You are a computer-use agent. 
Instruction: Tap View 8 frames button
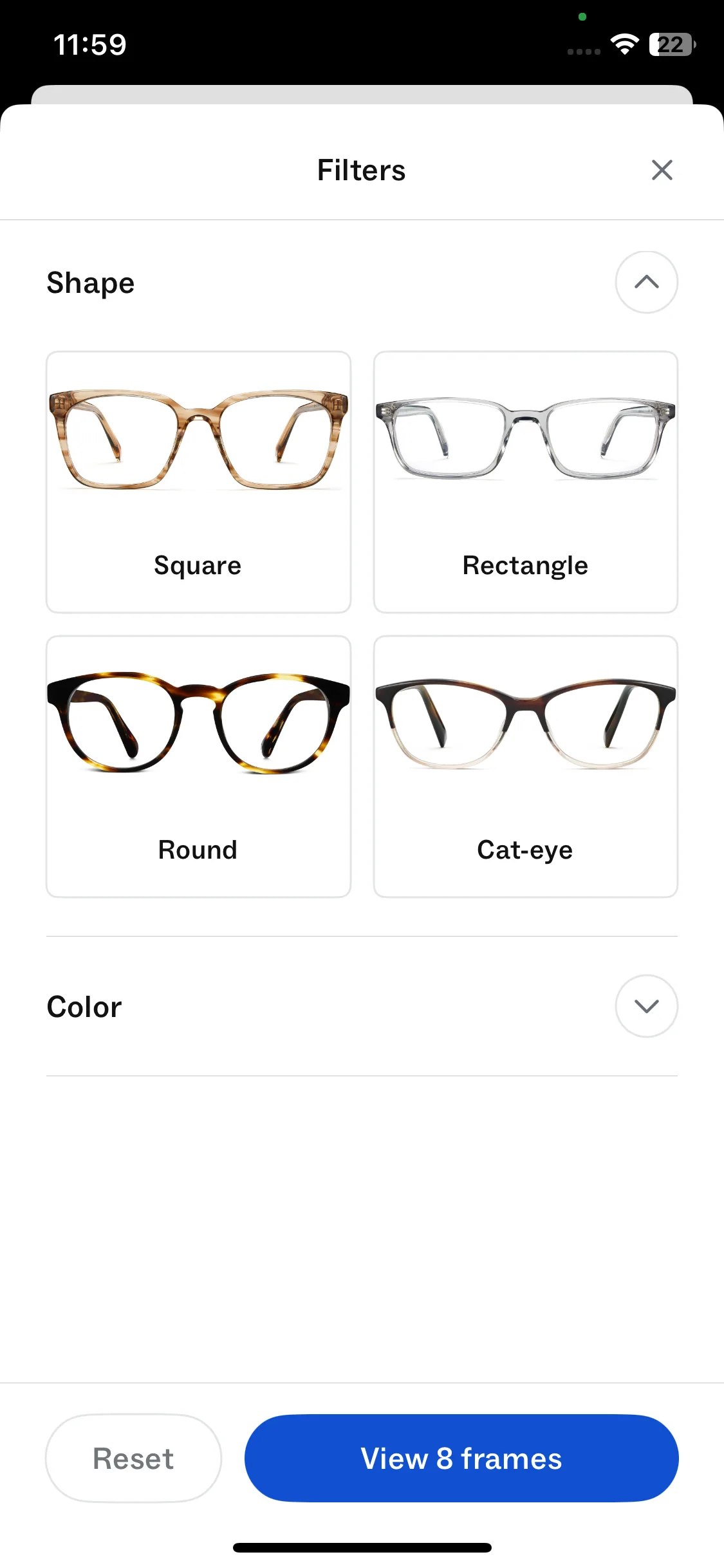pyautogui.click(x=461, y=1459)
